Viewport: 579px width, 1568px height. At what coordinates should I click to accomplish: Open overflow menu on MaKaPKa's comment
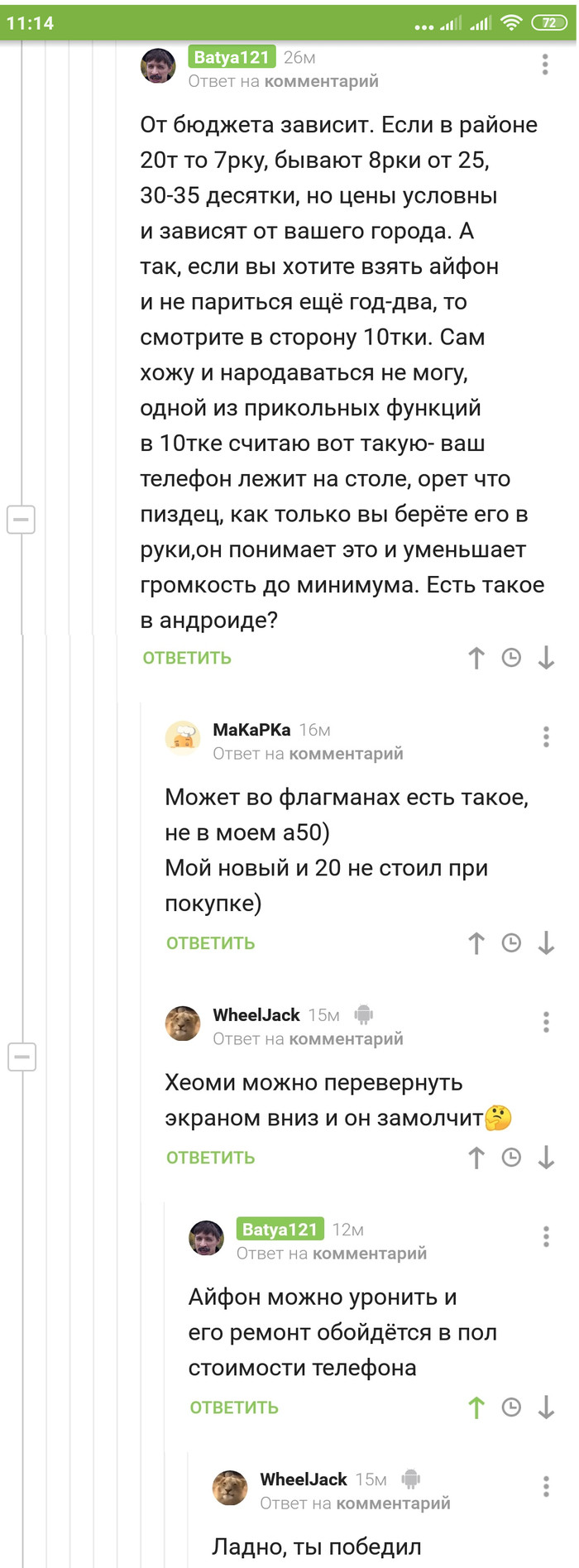coord(546,736)
